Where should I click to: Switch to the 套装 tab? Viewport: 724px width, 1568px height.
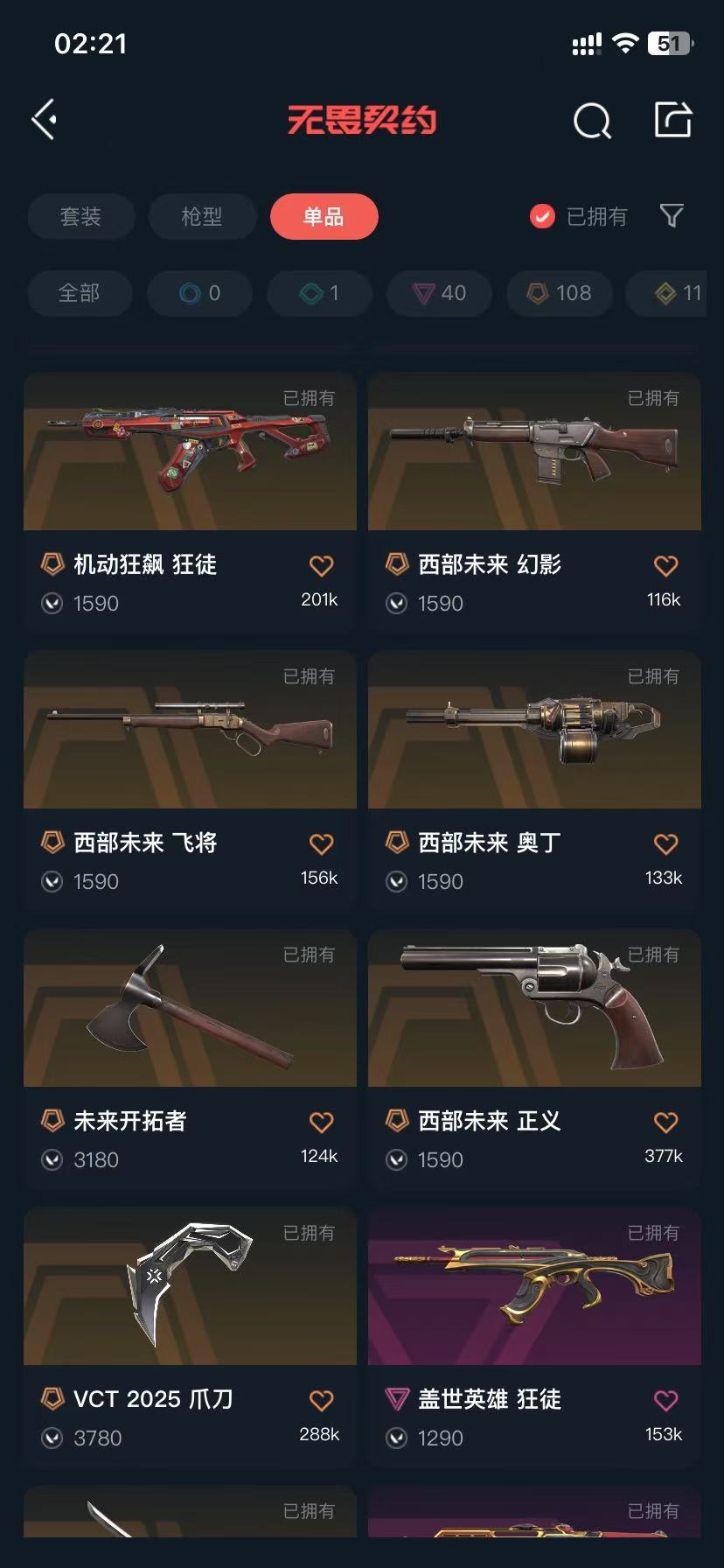pos(80,216)
